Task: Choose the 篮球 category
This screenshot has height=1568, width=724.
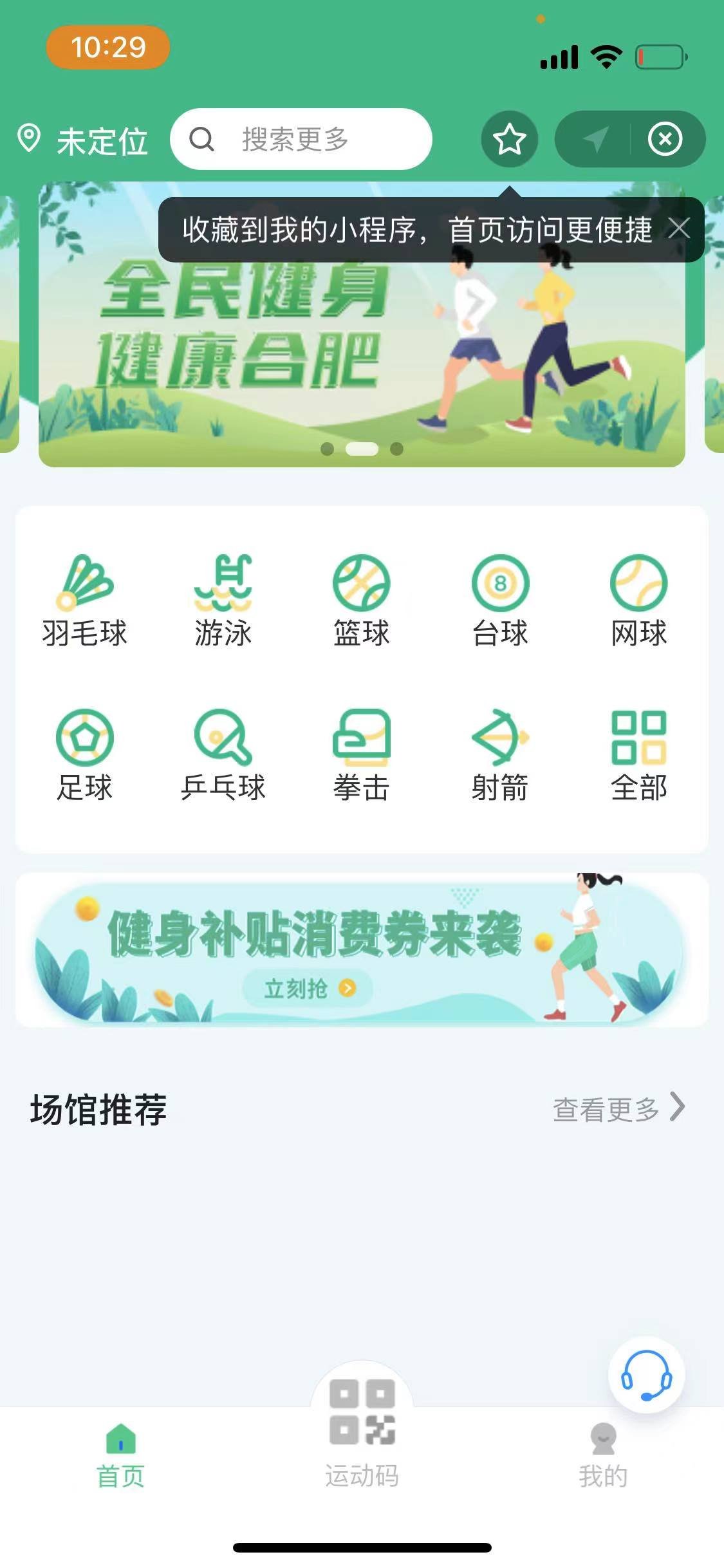Action: tap(361, 600)
